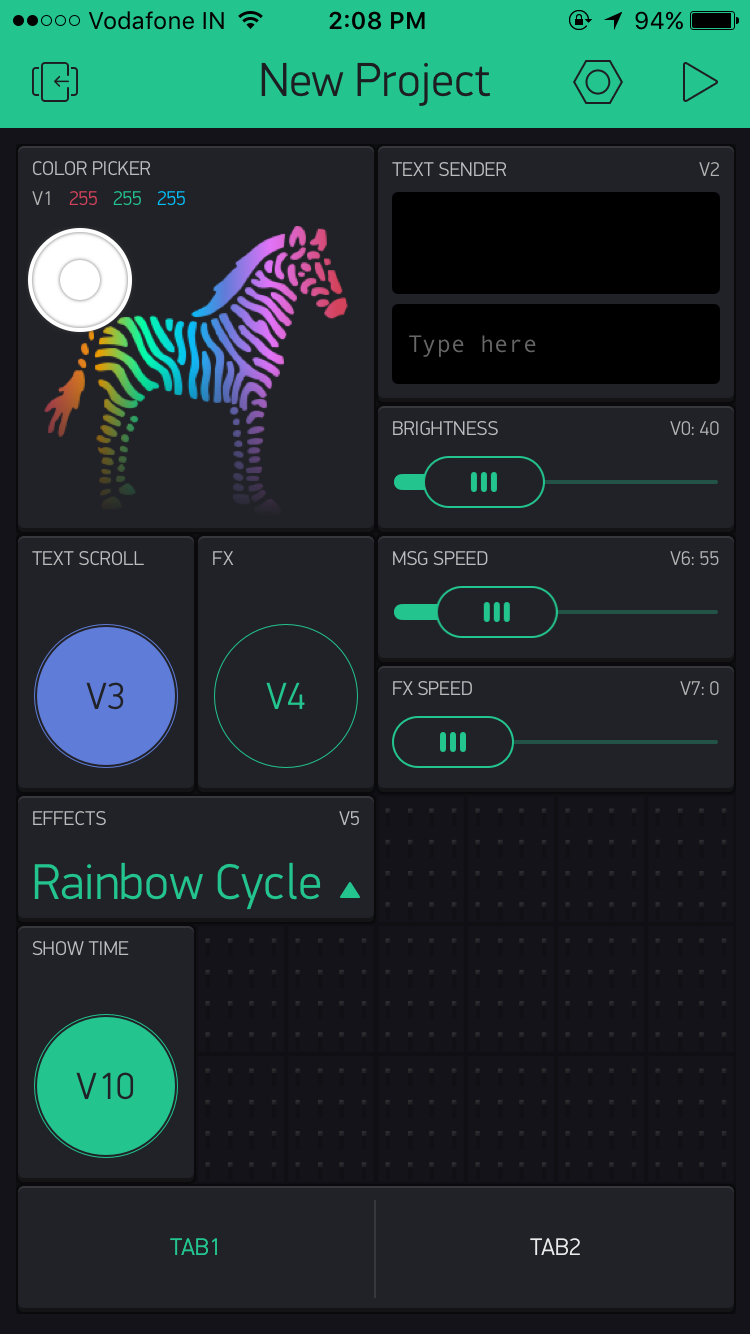Switch to TAB1
Image resolution: width=750 pixels, height=1334 pixels.
(x=195, y=1247)
